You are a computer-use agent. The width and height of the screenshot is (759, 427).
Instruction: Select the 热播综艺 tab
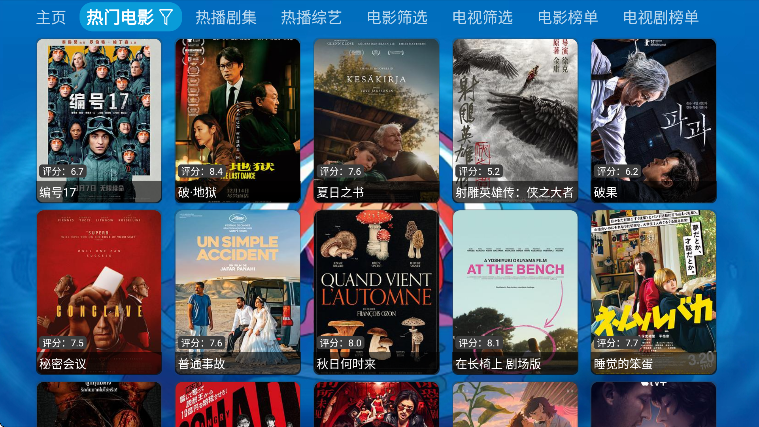tap(311, 17)
